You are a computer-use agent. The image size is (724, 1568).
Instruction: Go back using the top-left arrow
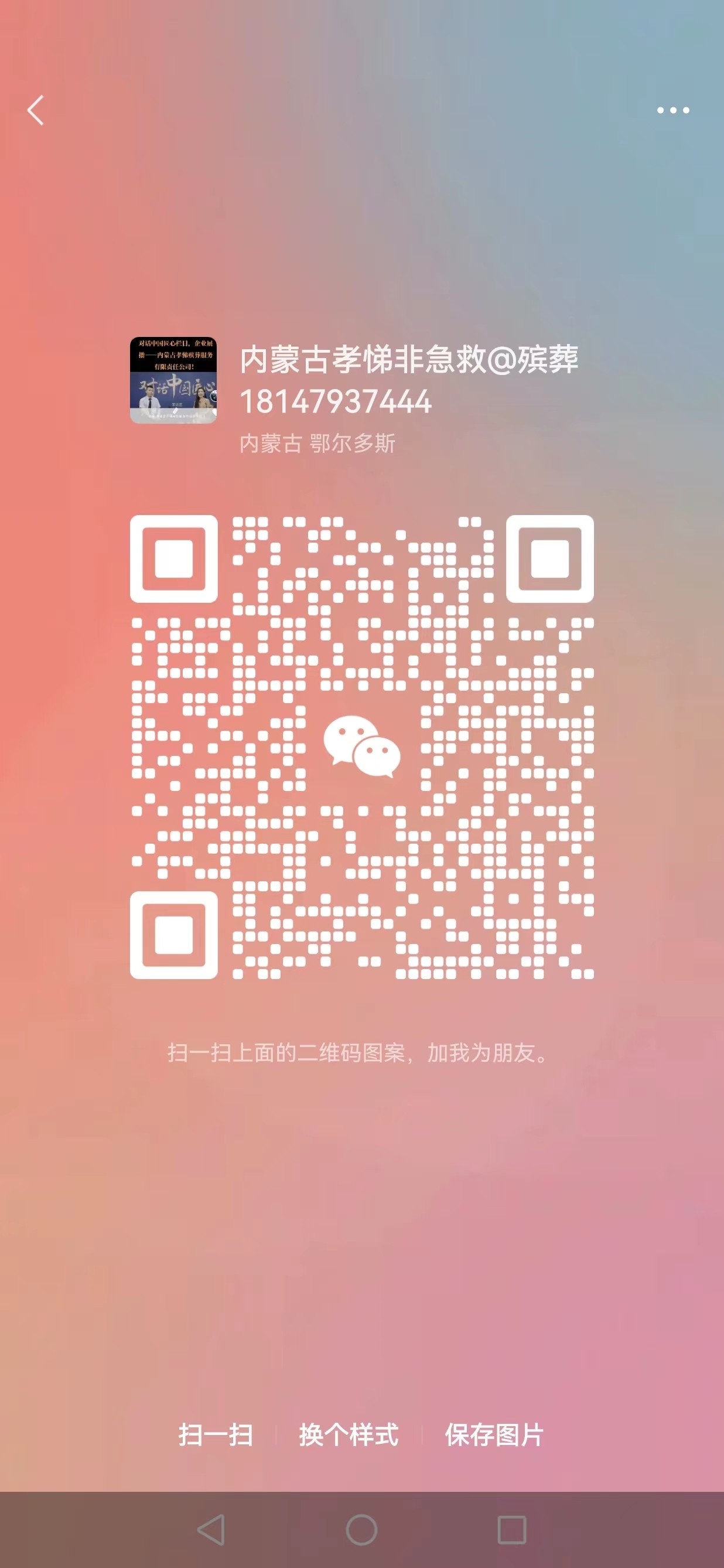pyautogui.click(x=36, y=110)
